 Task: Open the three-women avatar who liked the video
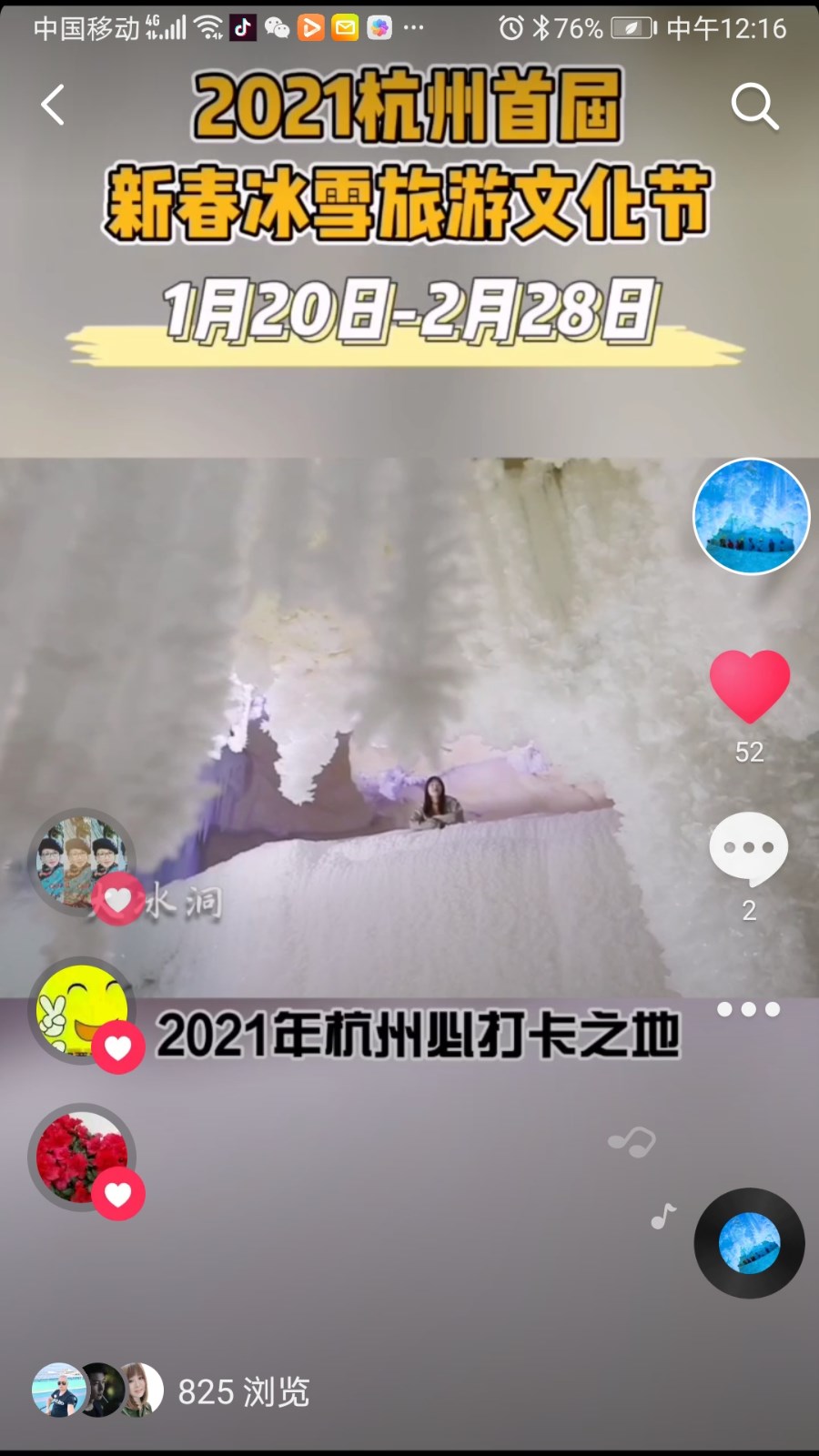coord(81,862)
